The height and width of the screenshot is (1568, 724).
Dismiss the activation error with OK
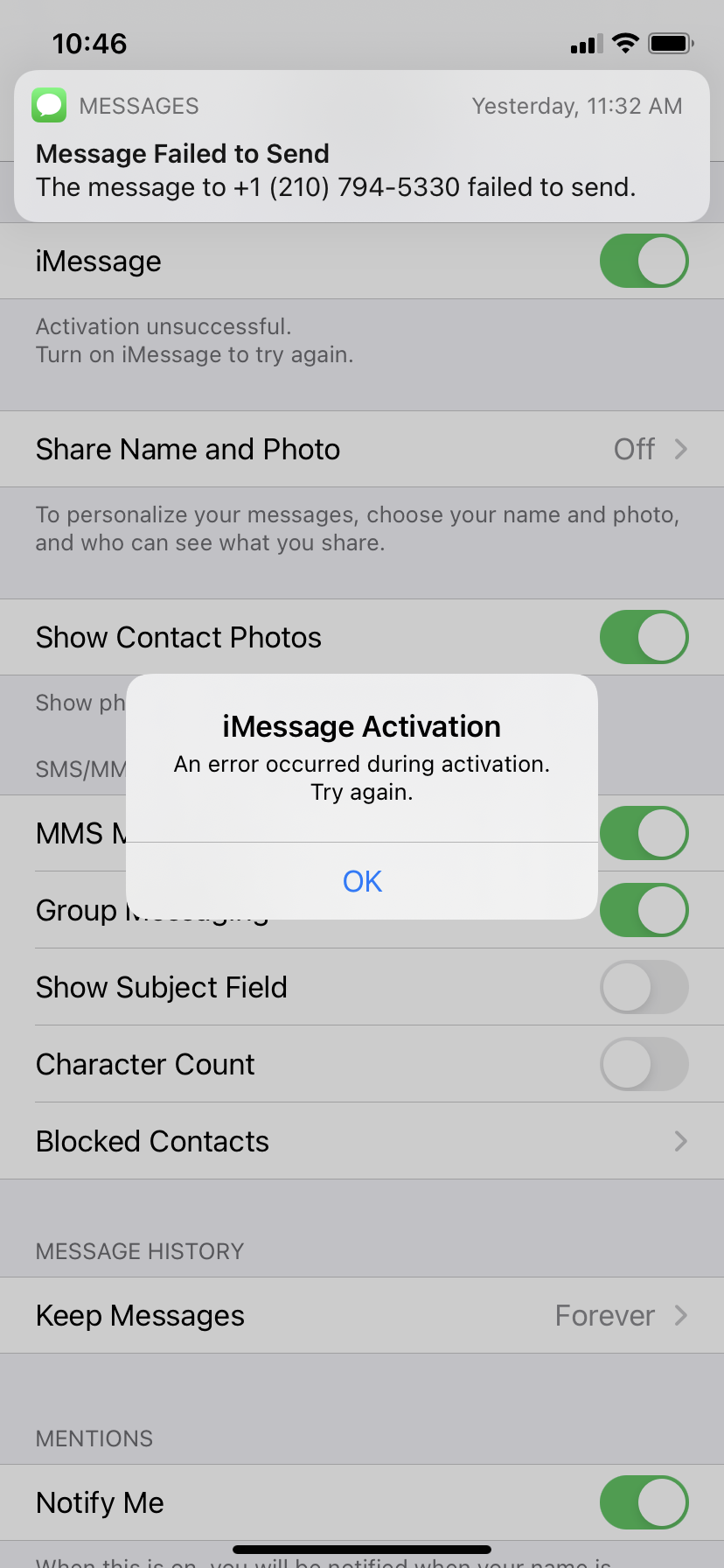coord(362,881)
